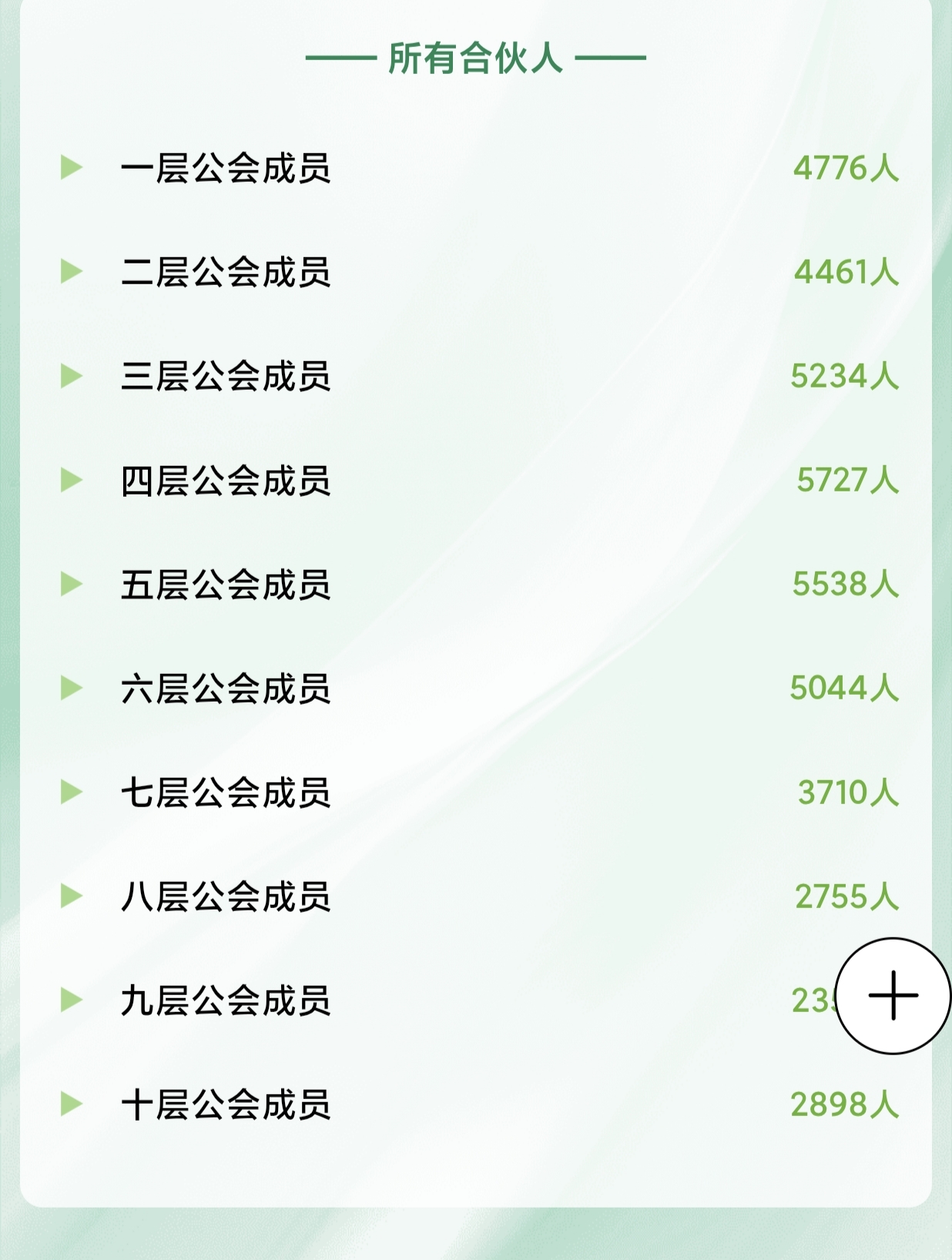The image size is (952, 1260).
Task: Expand the 五层公会成员 row
Action: (72, 584)
